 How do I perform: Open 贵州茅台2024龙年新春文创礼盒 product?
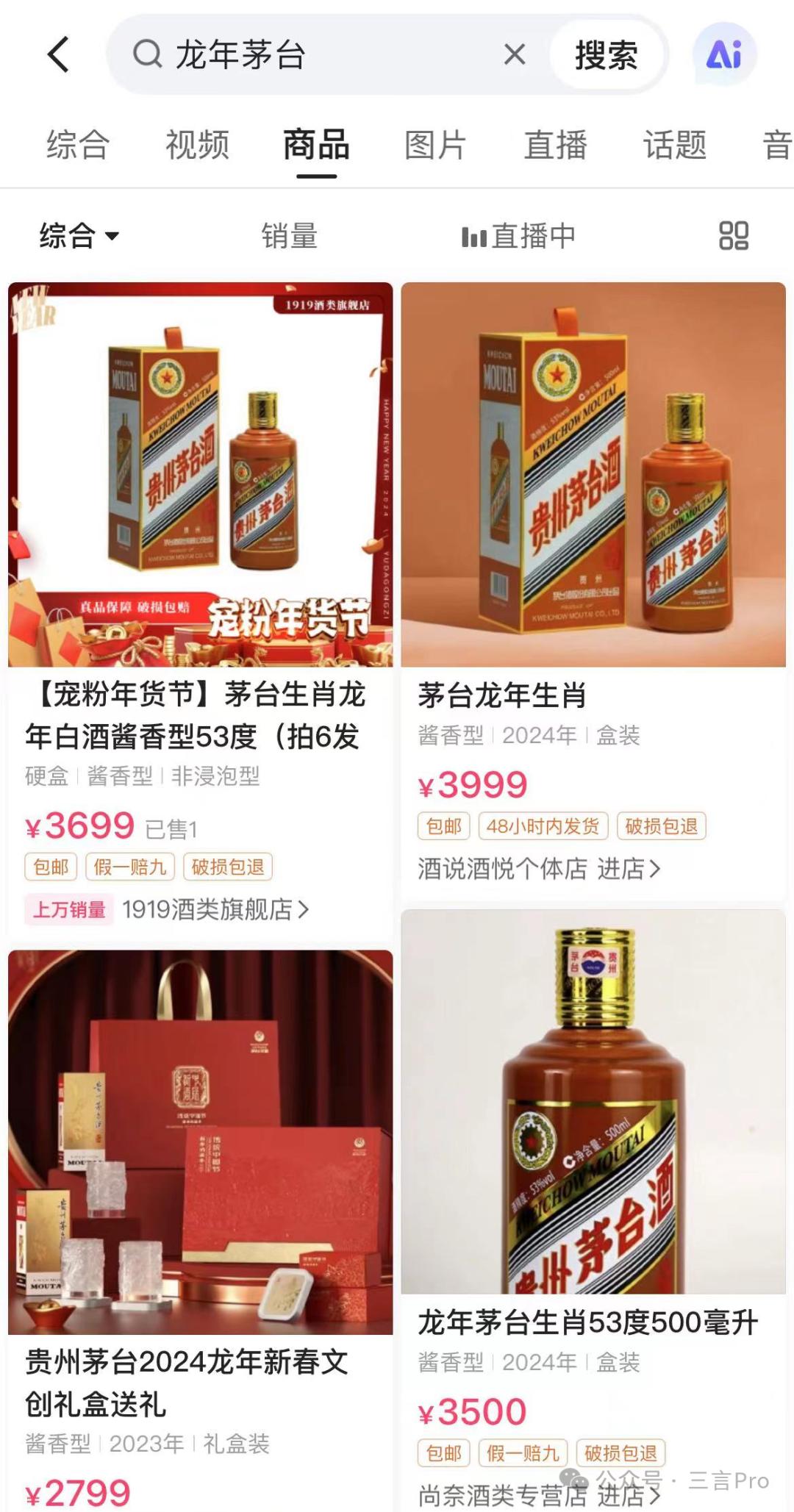200,1229
